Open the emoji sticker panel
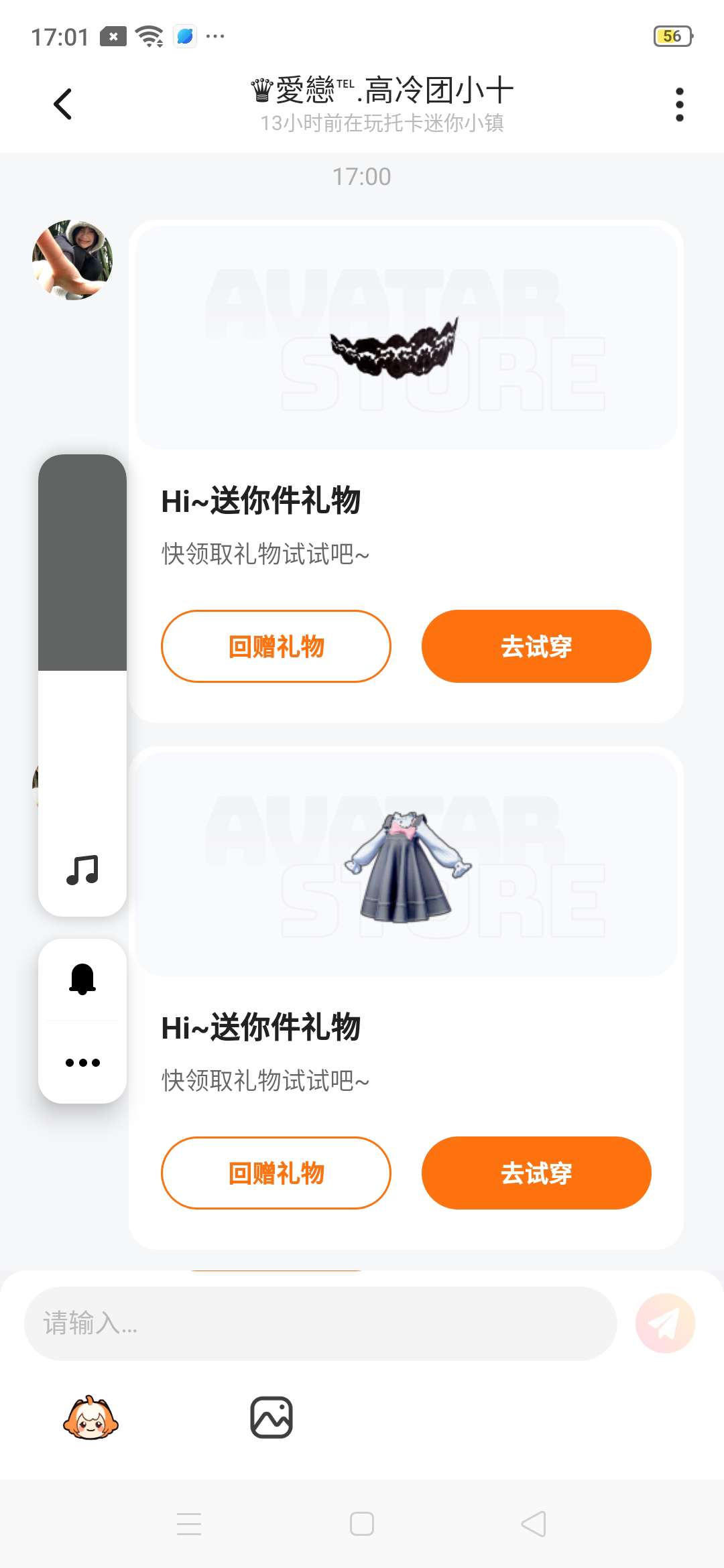Viewport: 724px width, 1568px height. click(90, 1417)
